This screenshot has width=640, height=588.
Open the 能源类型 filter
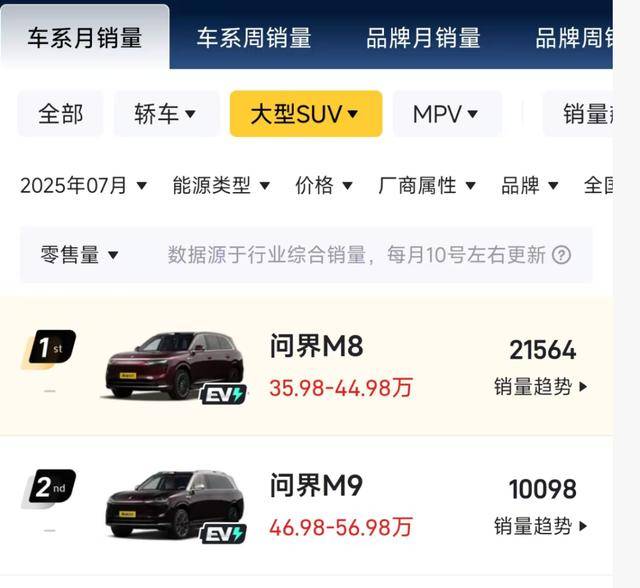[221, 185]
